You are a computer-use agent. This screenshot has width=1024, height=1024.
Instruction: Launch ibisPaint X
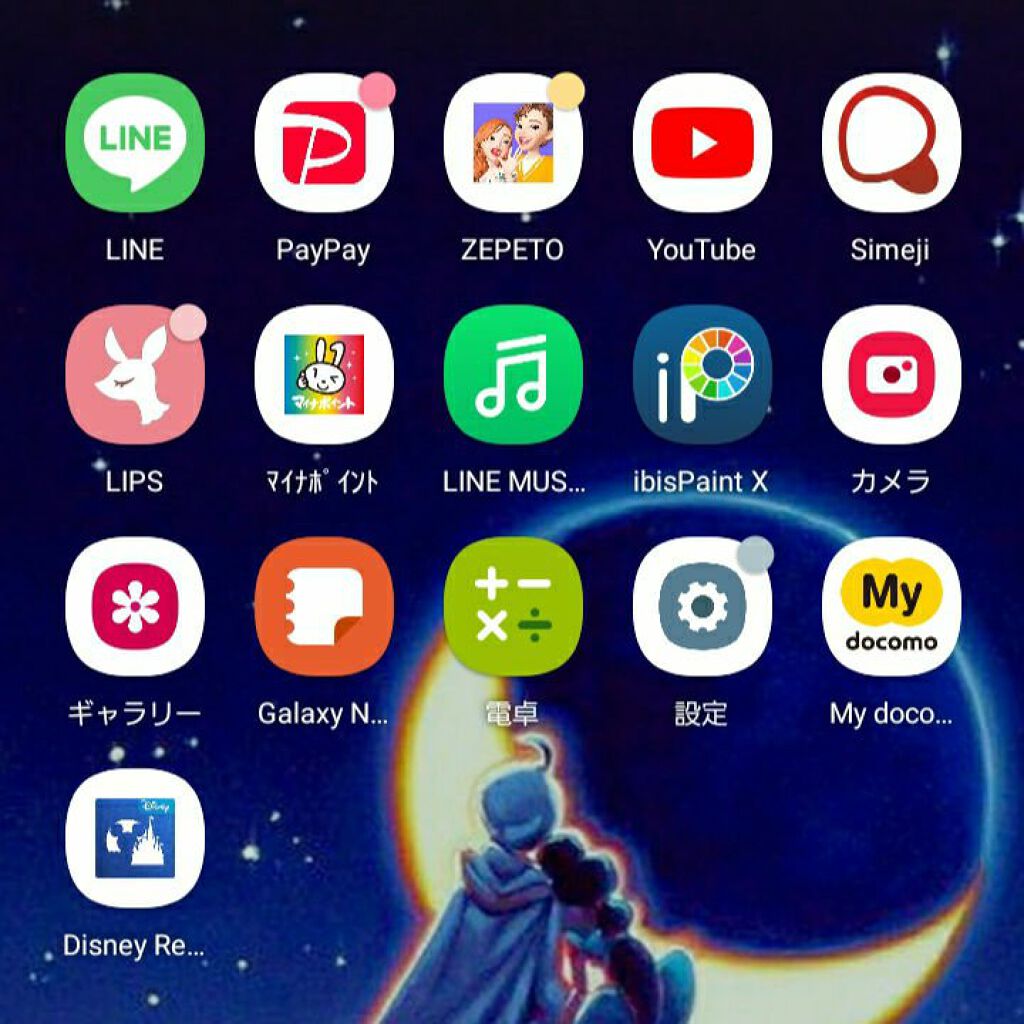click(702, 375)
